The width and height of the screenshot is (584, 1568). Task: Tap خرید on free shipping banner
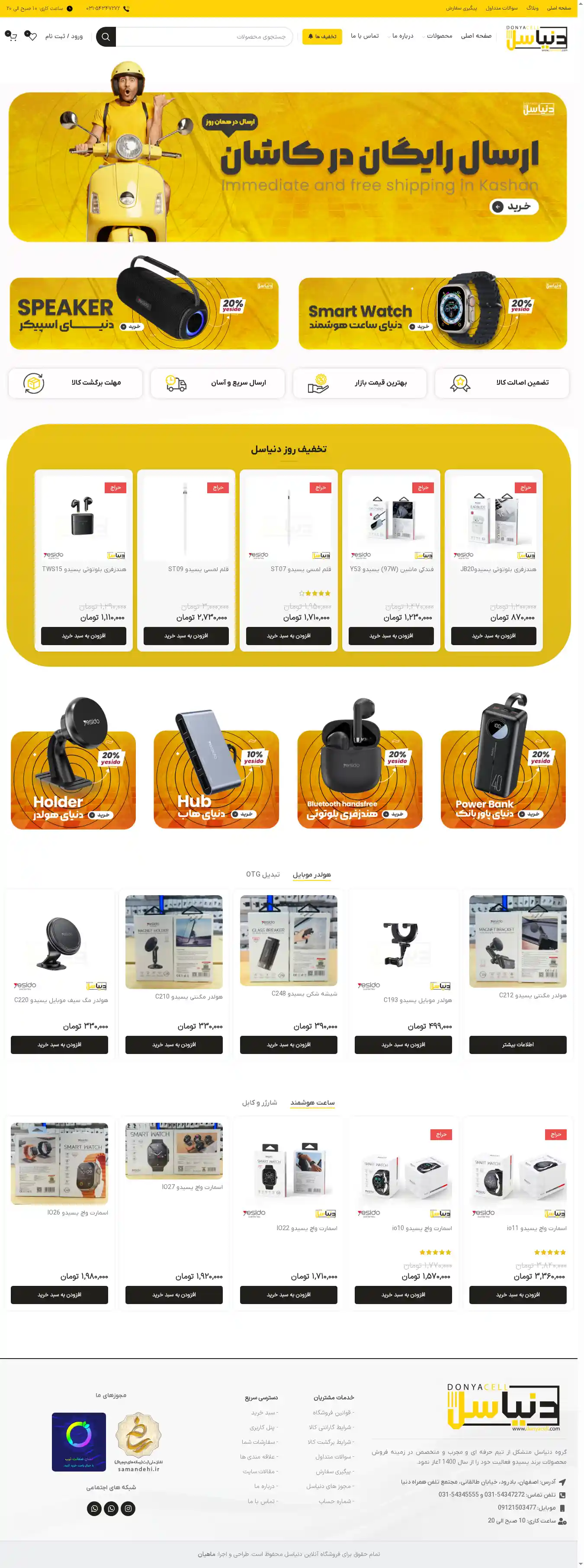[x=513, y=207]
